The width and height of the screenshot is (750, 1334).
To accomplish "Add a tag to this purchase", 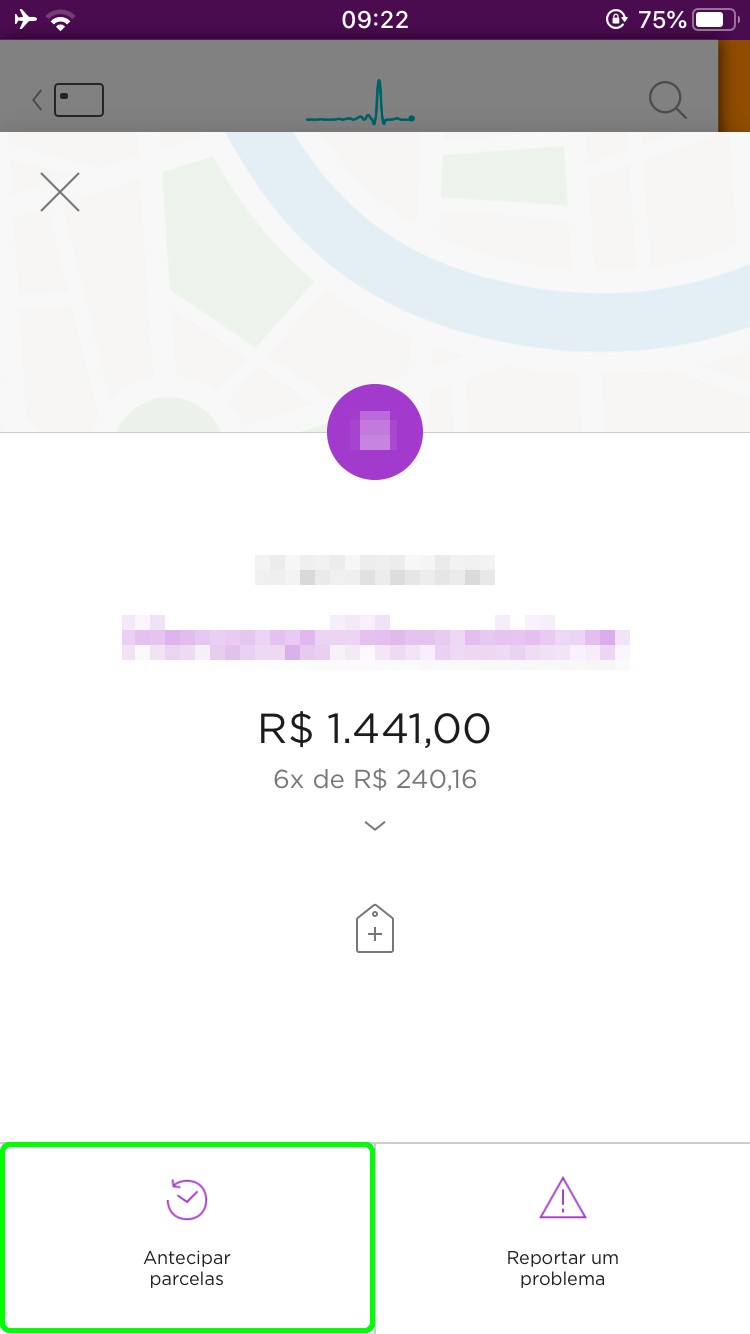I will 375,929.
